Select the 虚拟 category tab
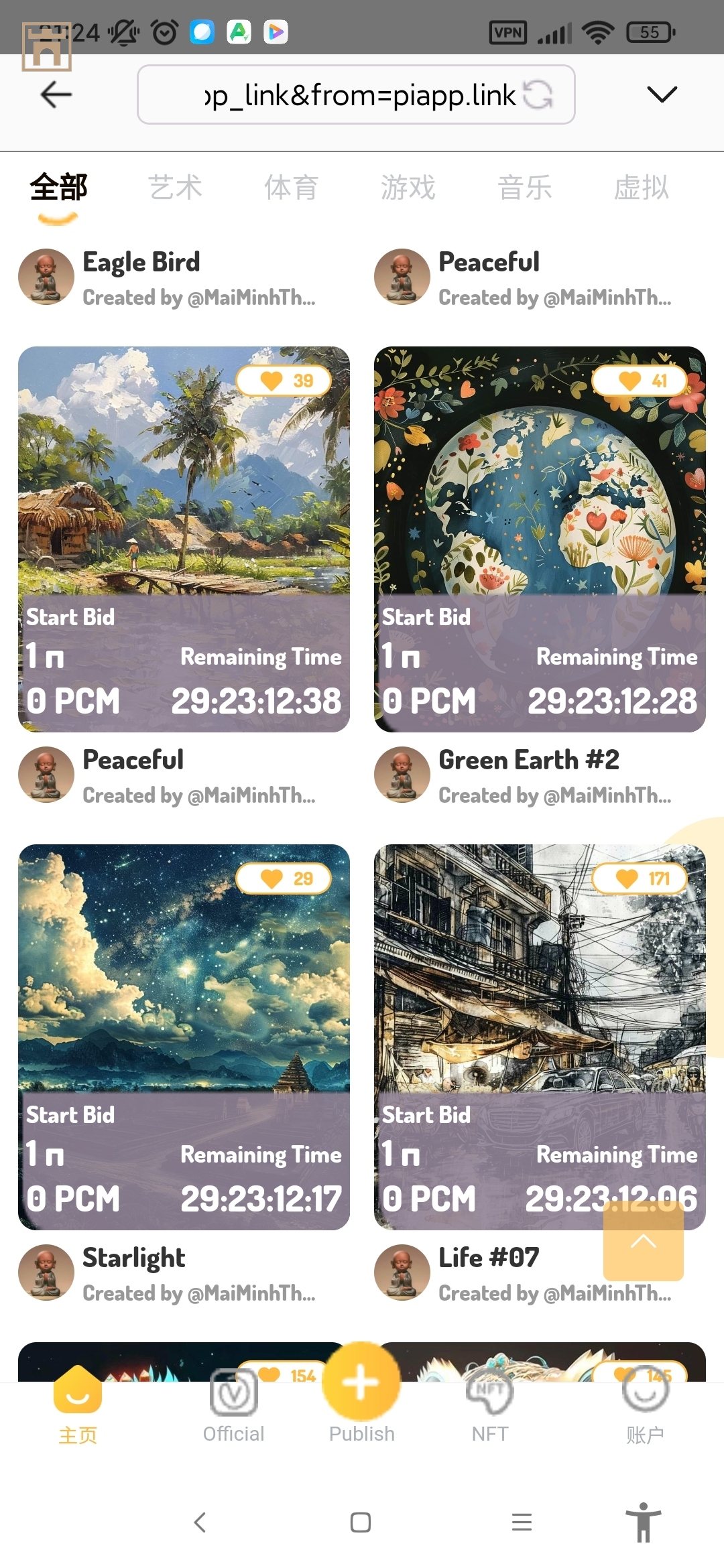This screenshot has width=724, height=1568. [x=641, y=188]
